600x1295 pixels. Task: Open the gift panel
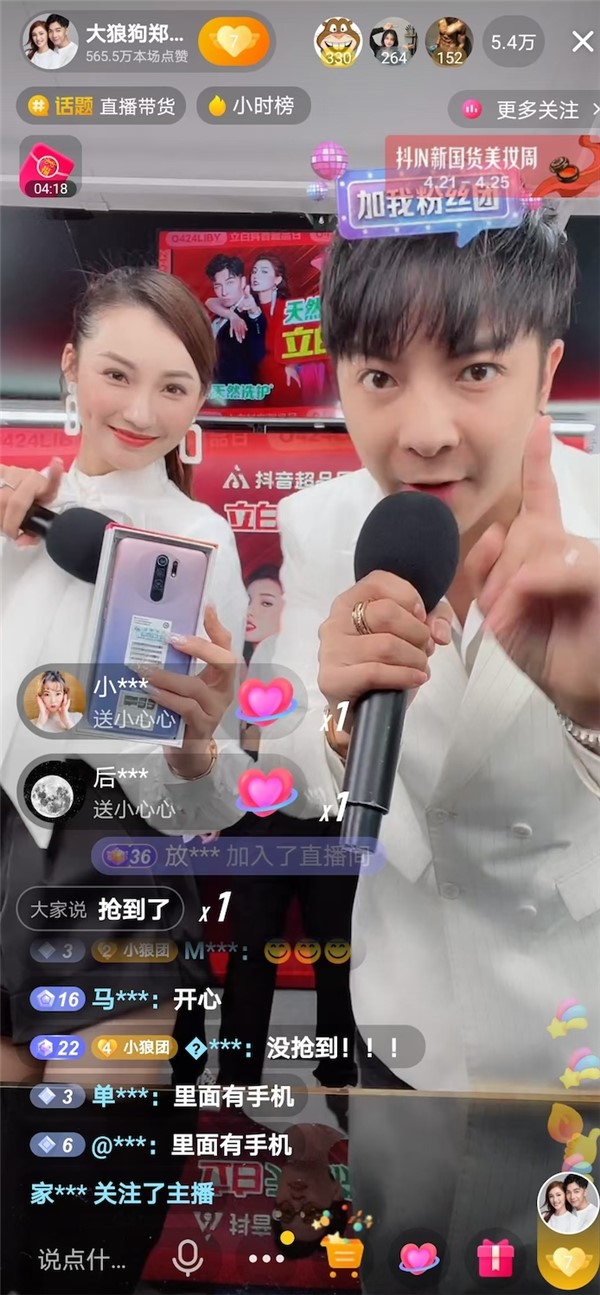click(494, 1257)
